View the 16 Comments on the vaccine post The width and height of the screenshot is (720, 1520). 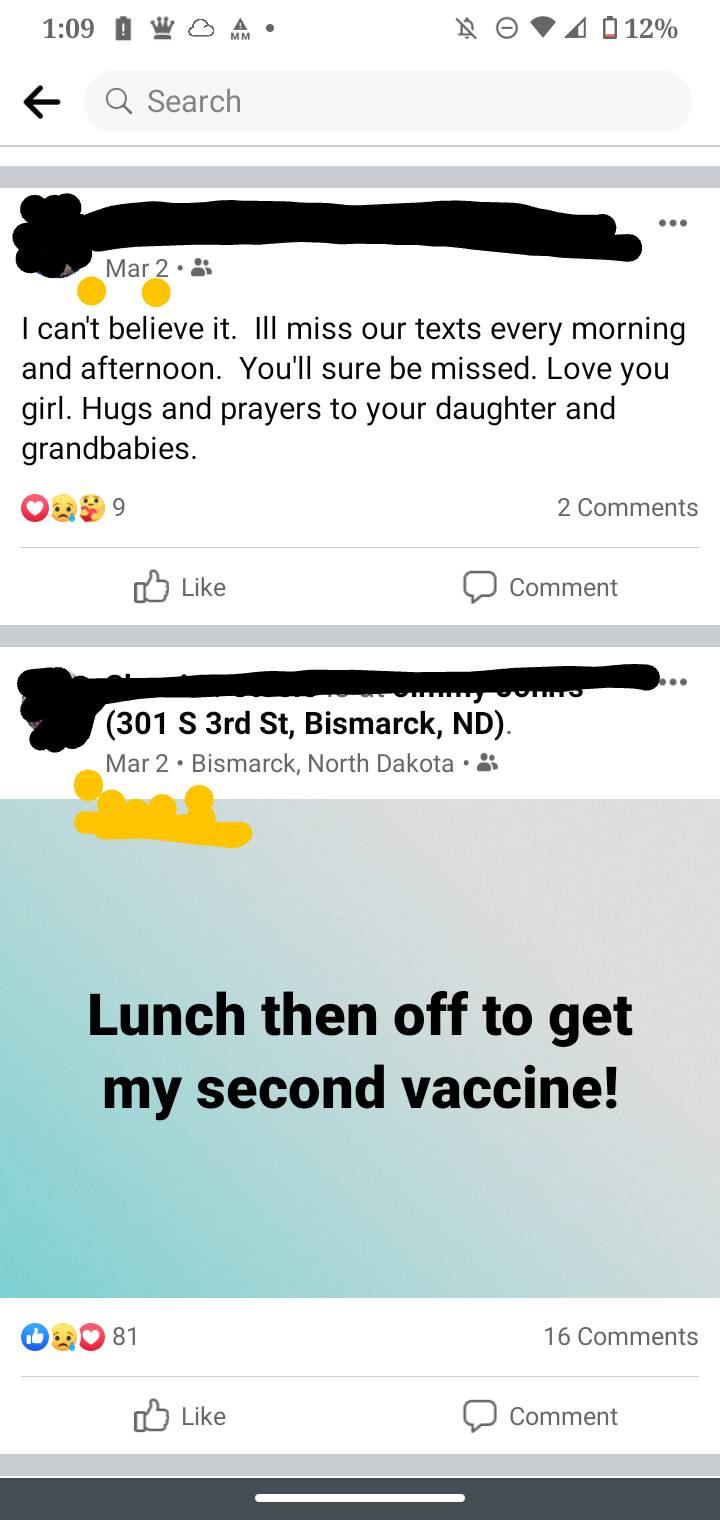pos(620,1336)
